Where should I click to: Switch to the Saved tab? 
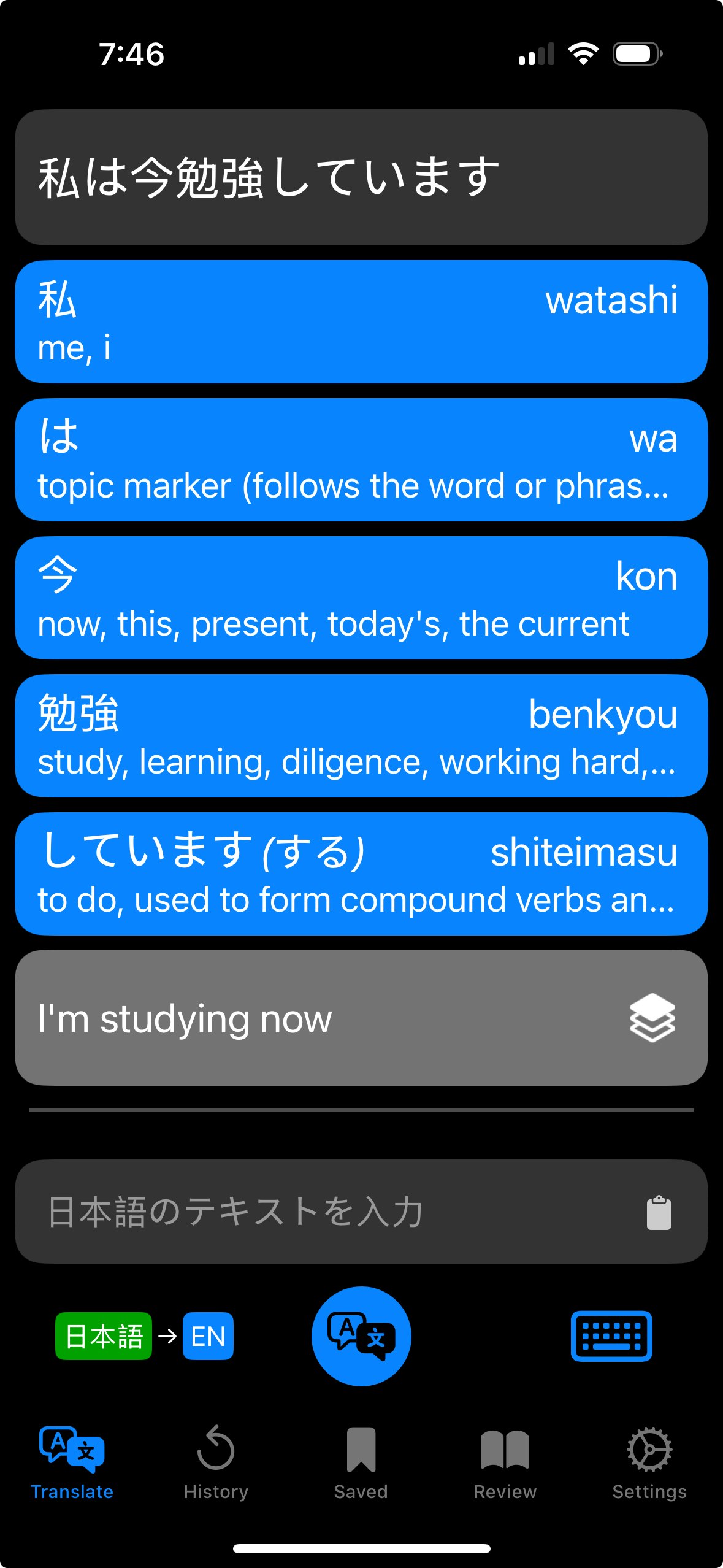[x=361, y=1462]
